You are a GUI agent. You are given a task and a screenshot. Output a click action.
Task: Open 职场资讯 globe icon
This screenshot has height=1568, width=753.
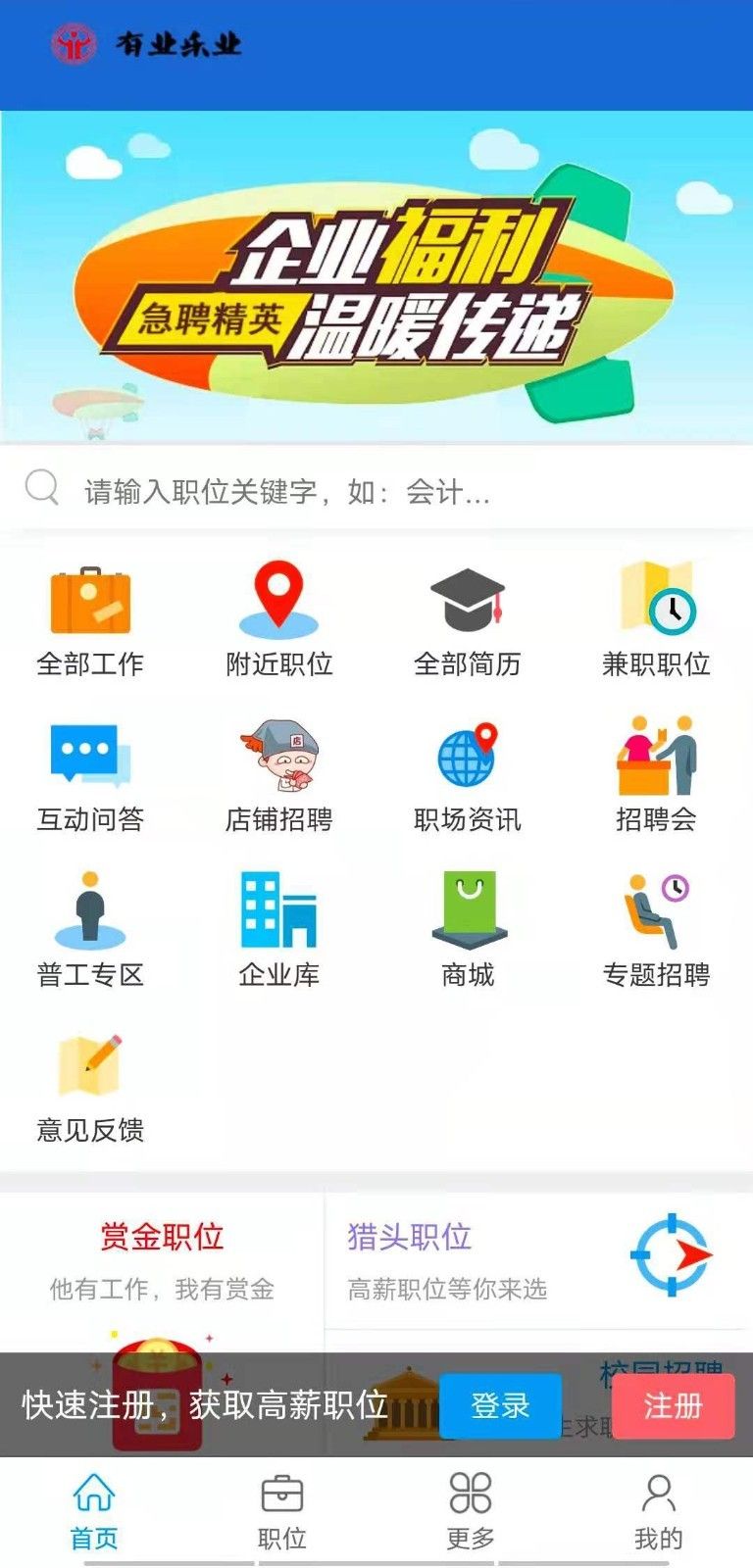(469, 759)
